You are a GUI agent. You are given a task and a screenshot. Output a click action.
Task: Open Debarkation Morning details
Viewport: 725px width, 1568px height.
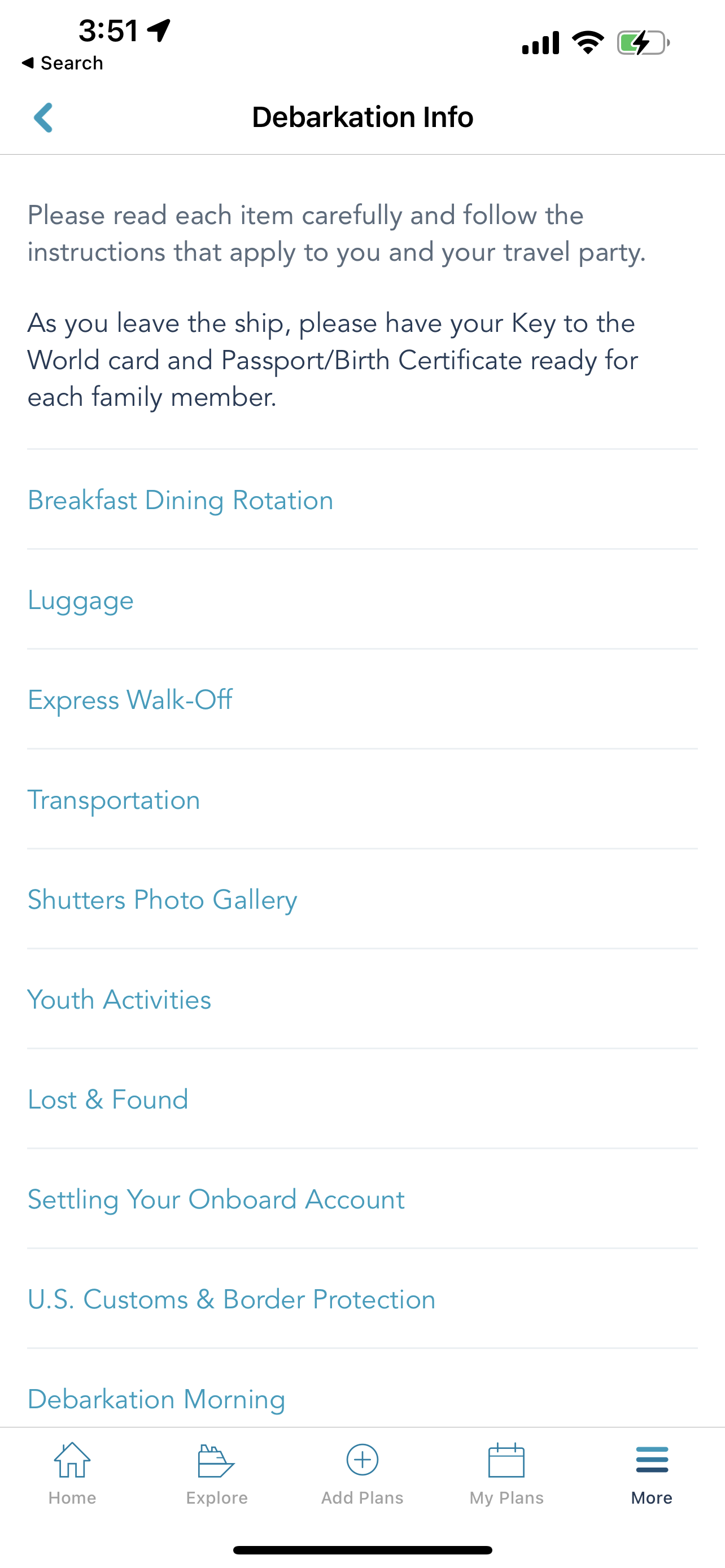pos(155,1399)
